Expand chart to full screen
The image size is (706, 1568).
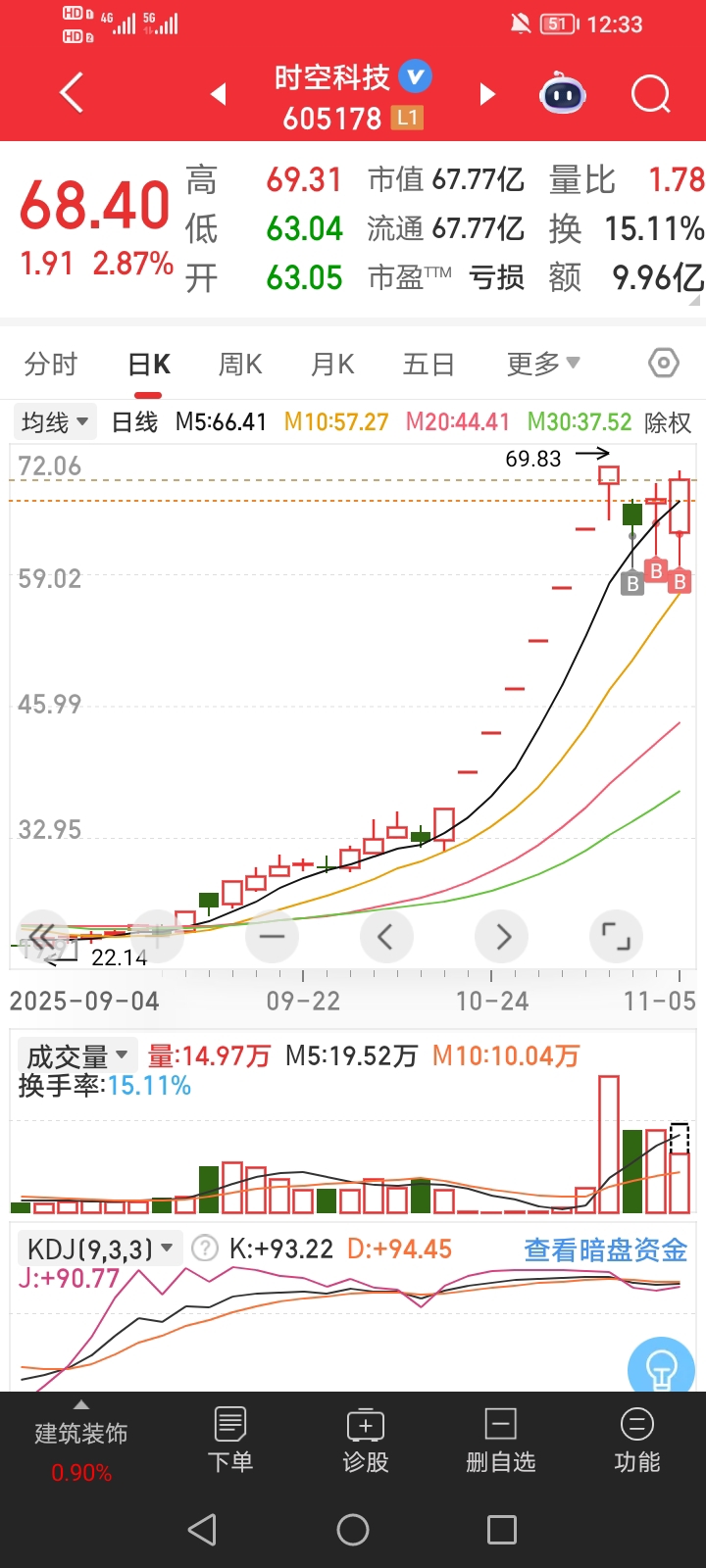click(616, 937)
